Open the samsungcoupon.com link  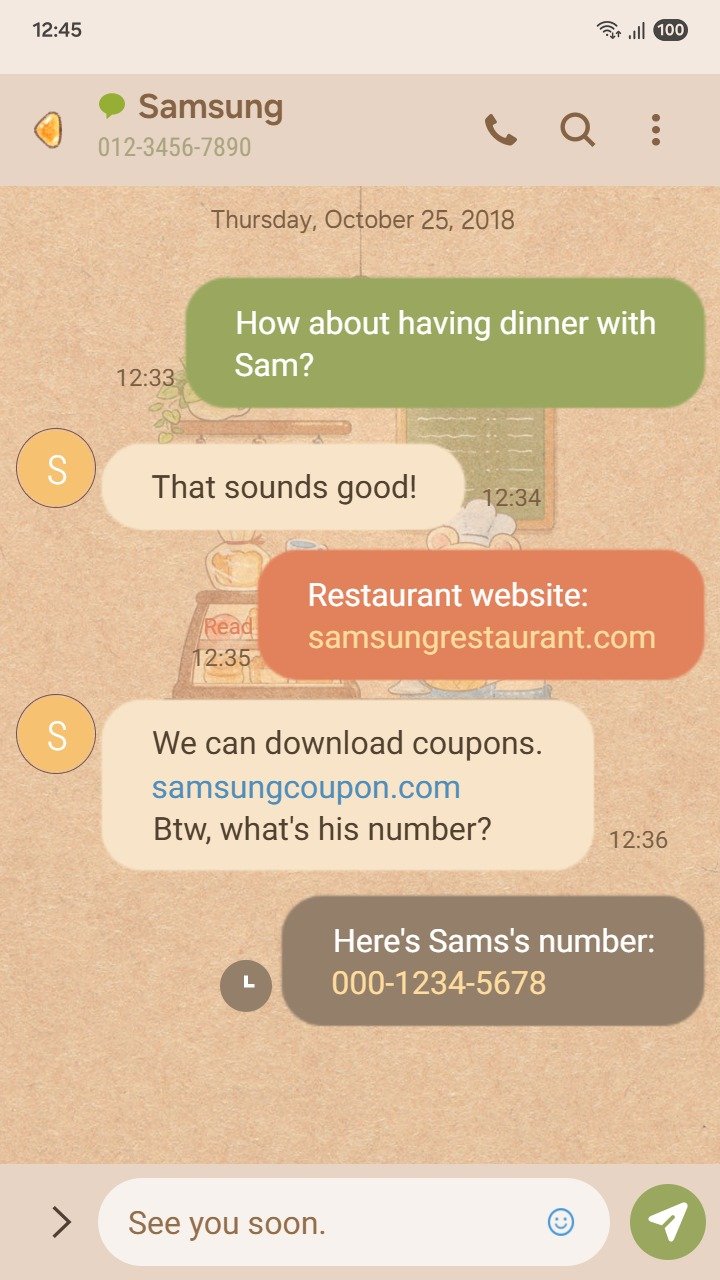306,787
